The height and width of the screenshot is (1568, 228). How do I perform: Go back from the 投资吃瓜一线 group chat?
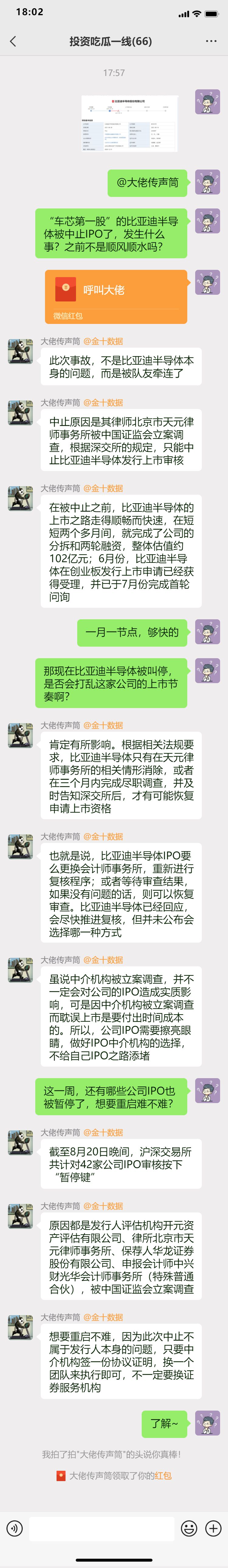[13, 41]
